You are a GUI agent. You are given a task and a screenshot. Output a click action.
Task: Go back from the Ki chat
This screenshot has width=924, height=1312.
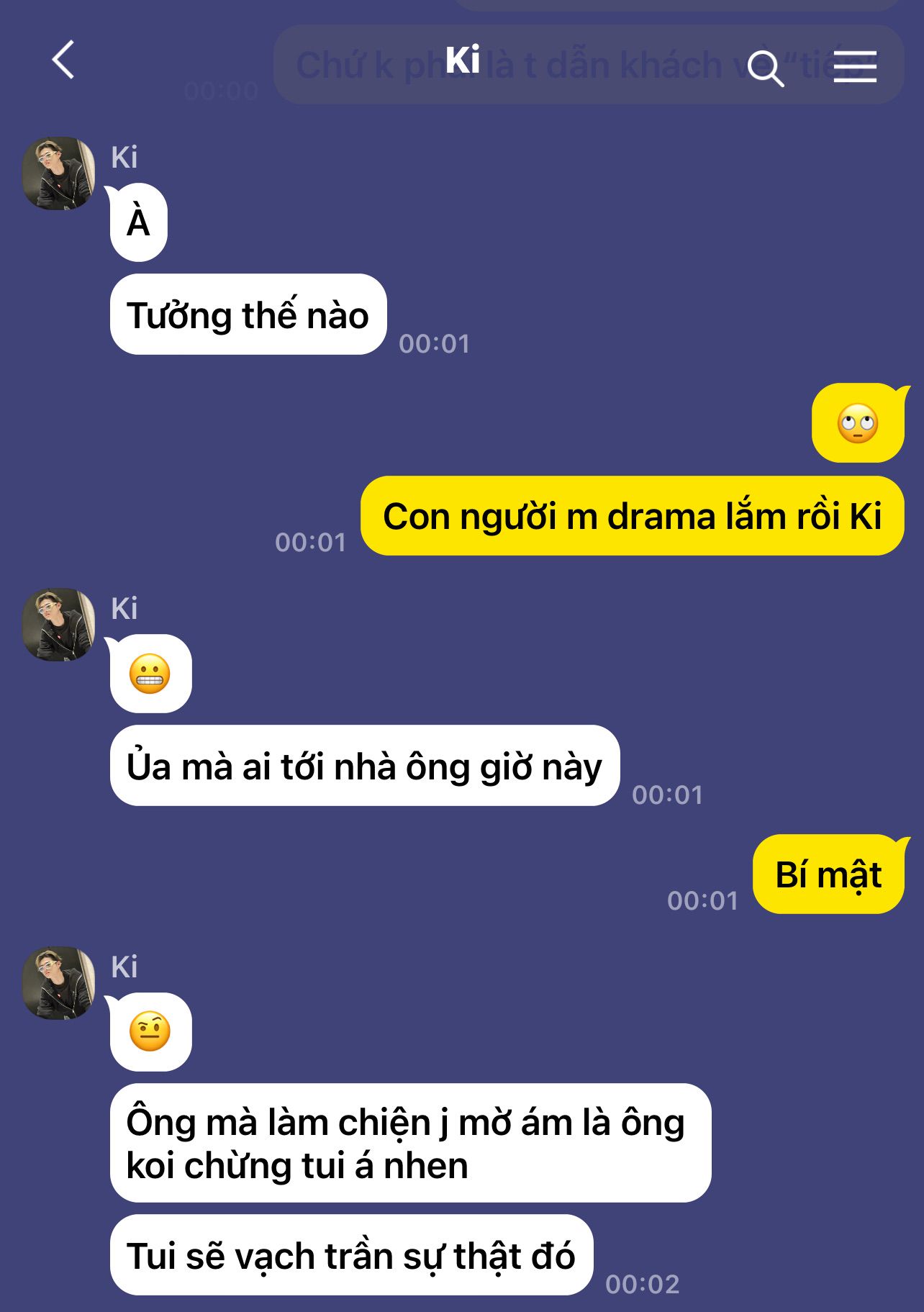coord(63,60)
